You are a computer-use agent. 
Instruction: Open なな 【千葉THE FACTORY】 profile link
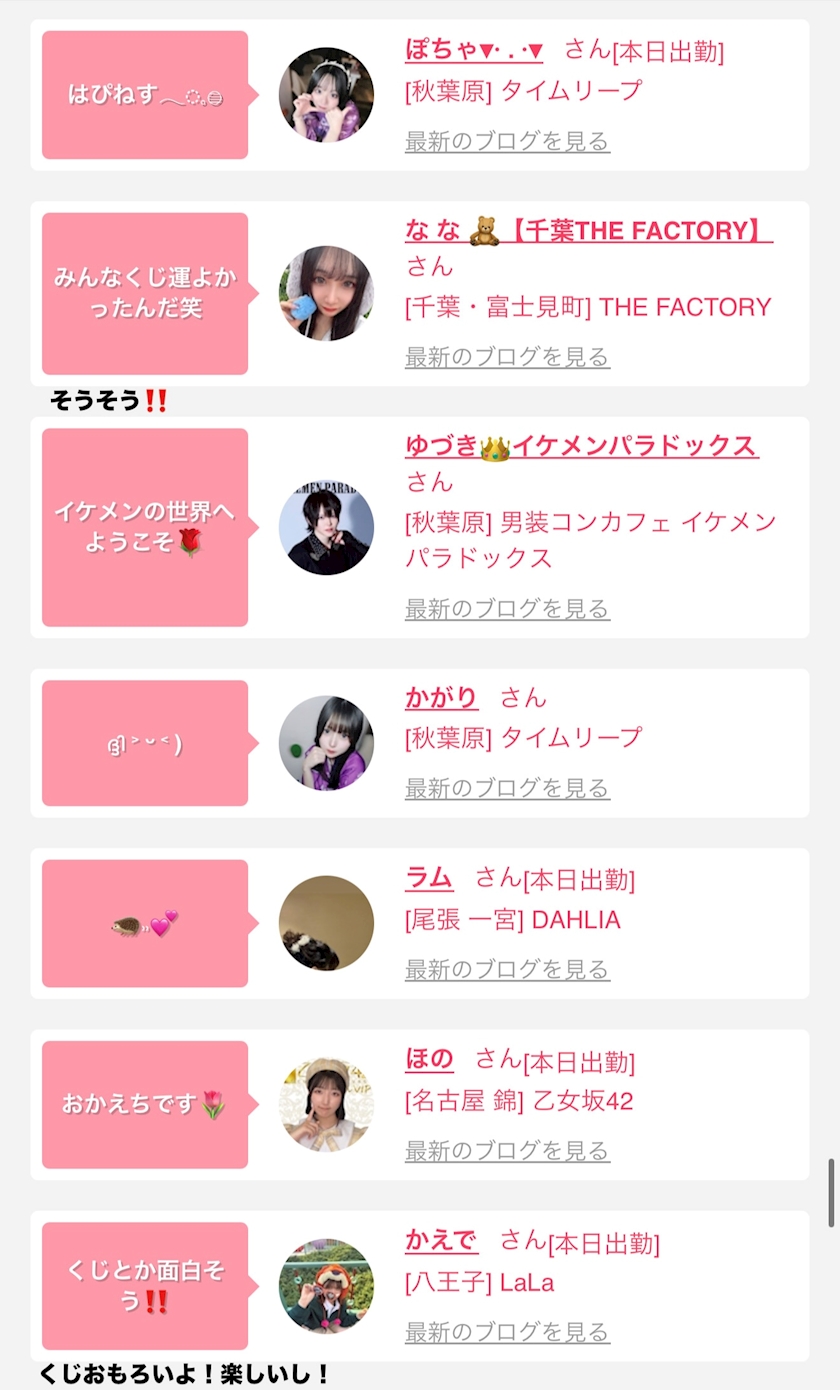pyautogui.click(x=588, y=231)
